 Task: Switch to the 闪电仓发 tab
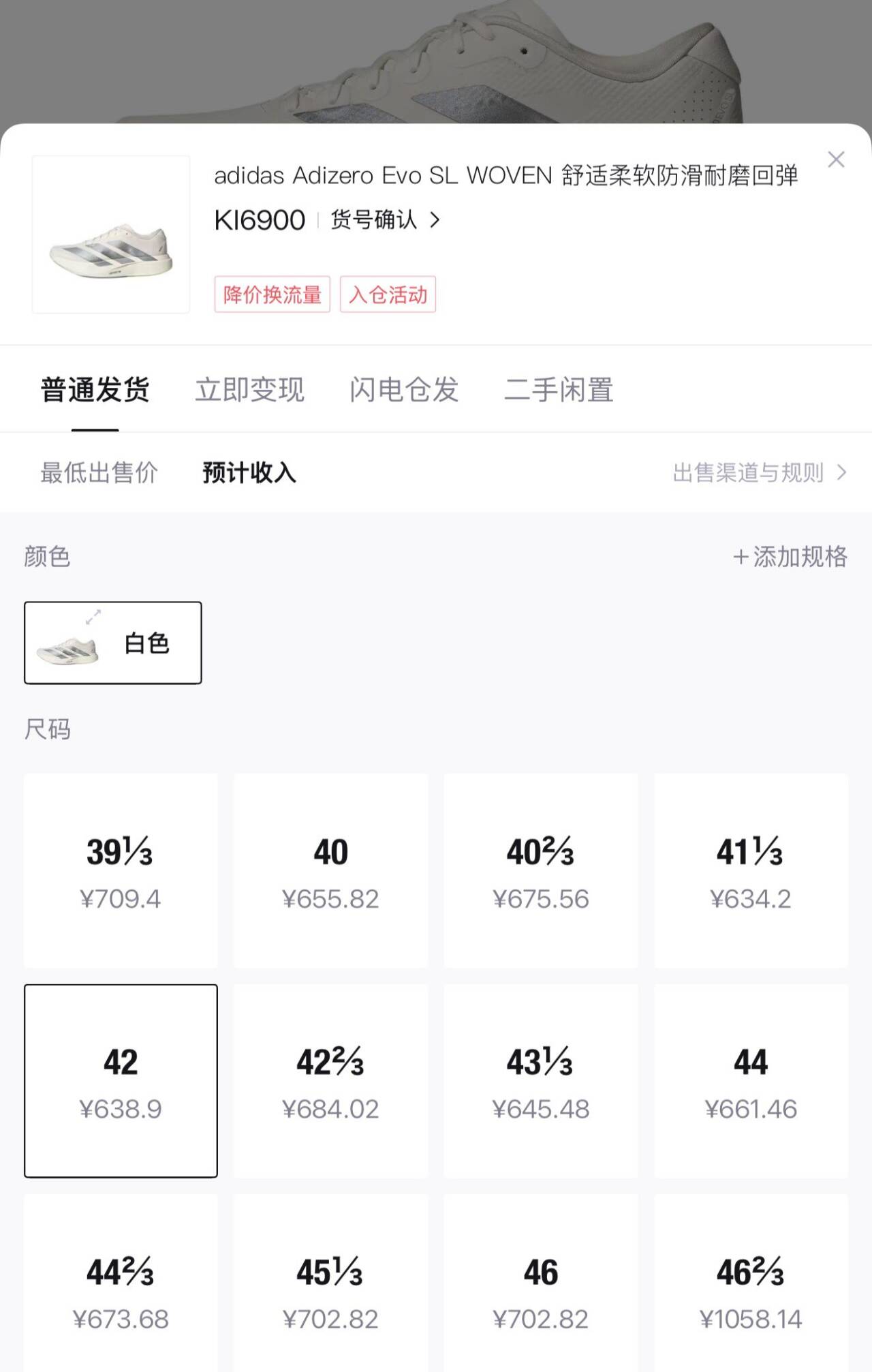pos(405,388)
